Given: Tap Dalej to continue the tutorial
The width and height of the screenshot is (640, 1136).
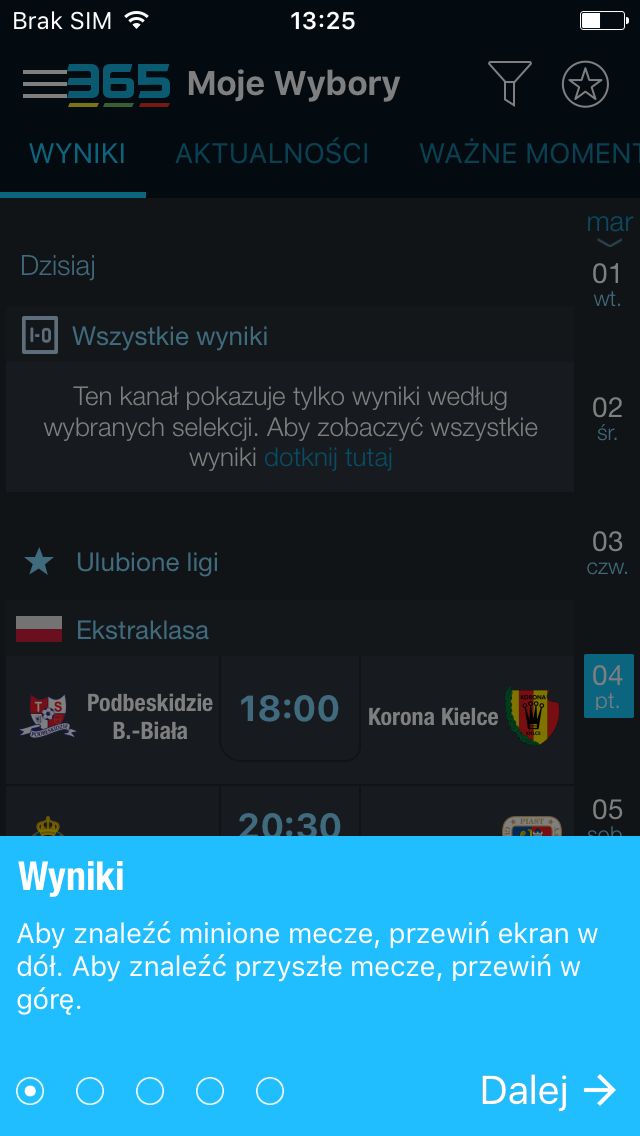Looking at the screenshot, I should tap(548, 1090).
